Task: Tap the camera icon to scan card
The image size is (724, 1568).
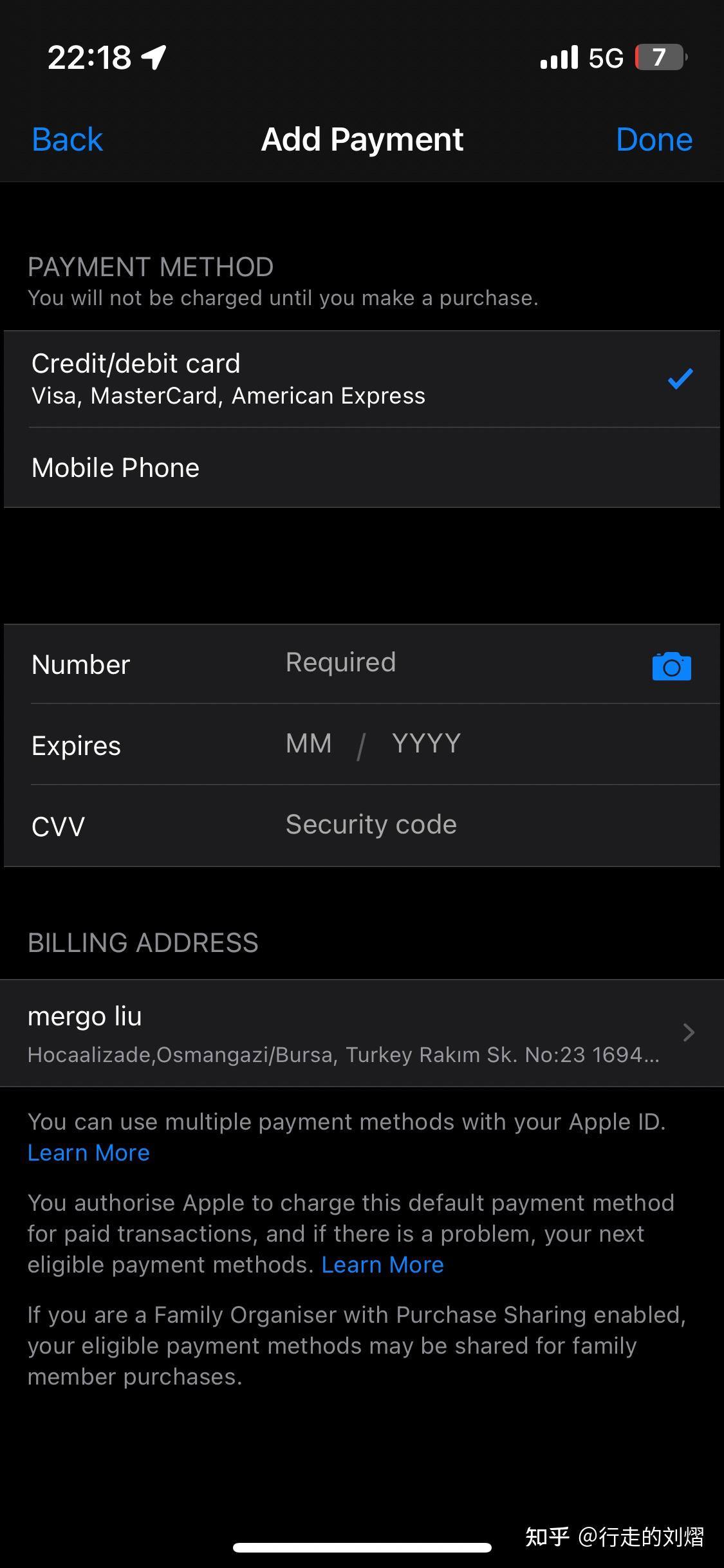Action: (671, 666)
